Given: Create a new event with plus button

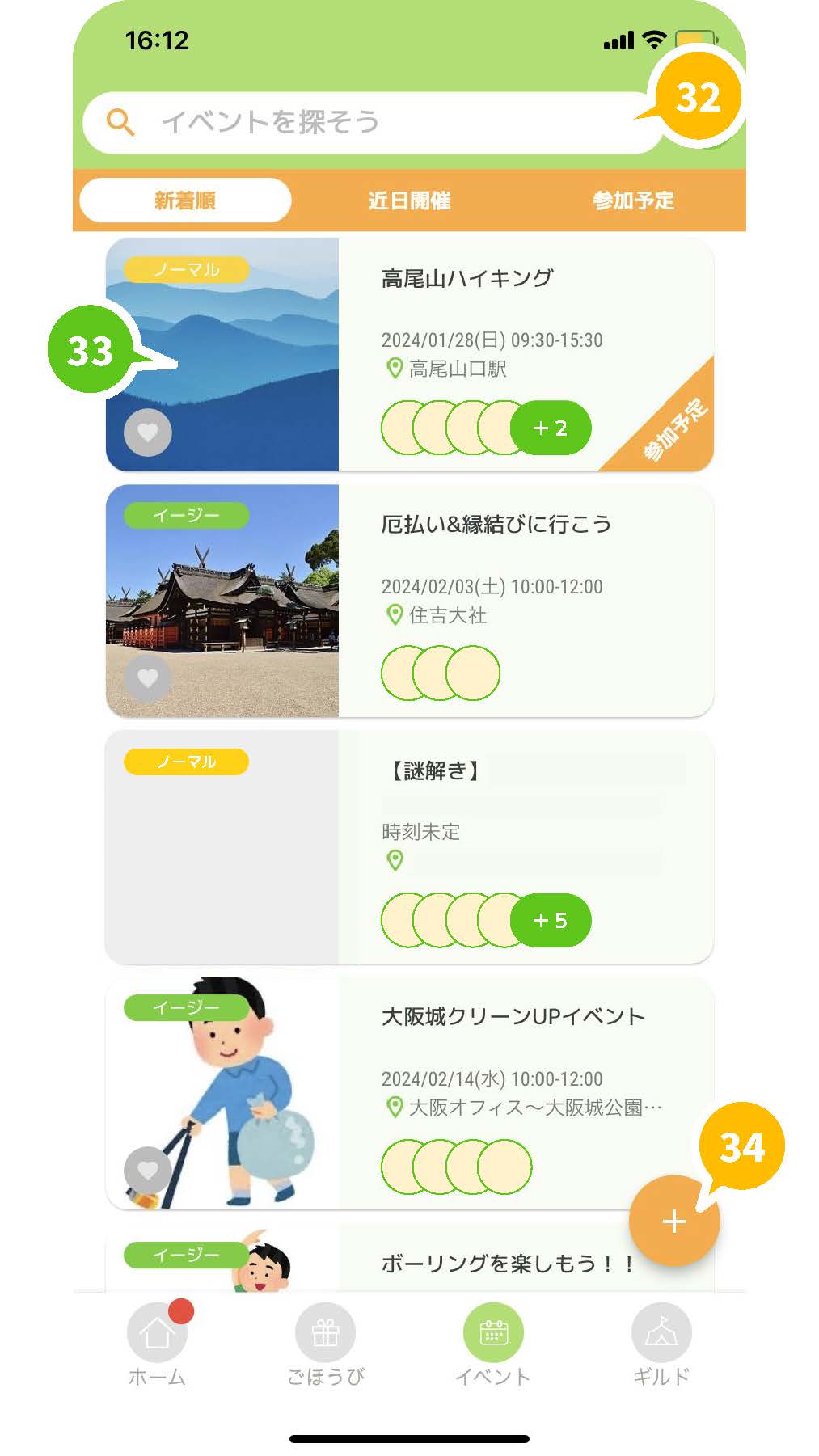Looking at the screenshot, I should (674, 1221).
